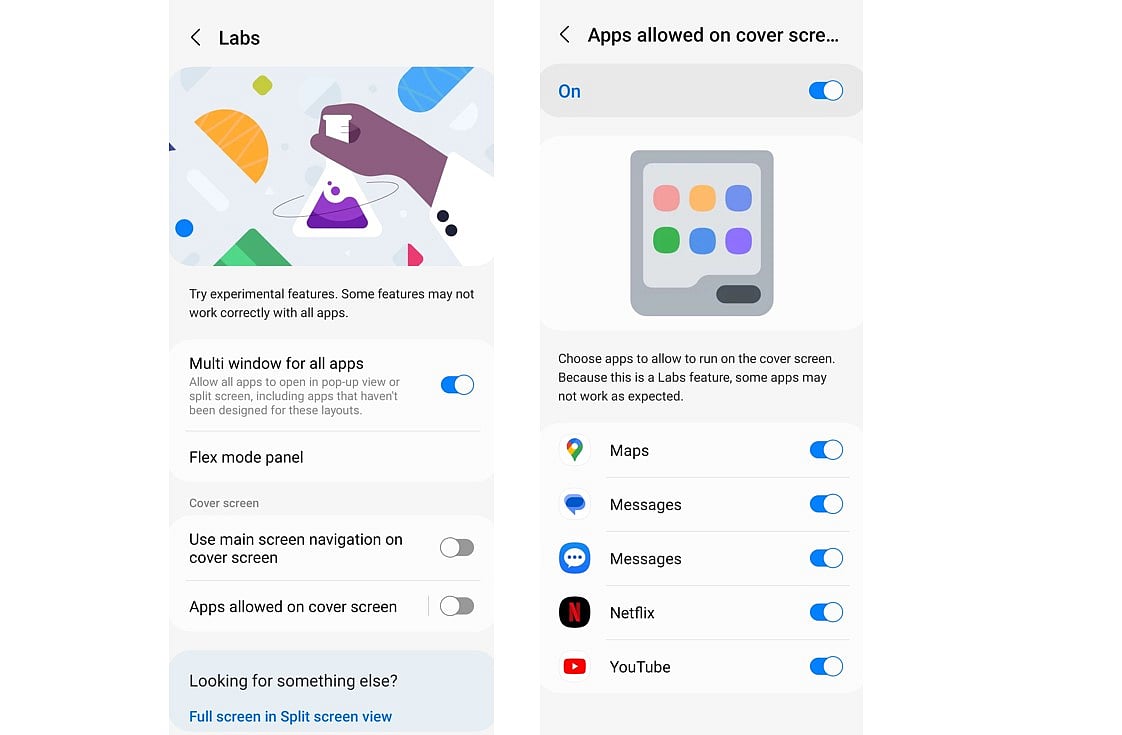Open the Apps allowed on cover screen row
This screenshot has width=1122, height=735.
[x=293, y=607]
